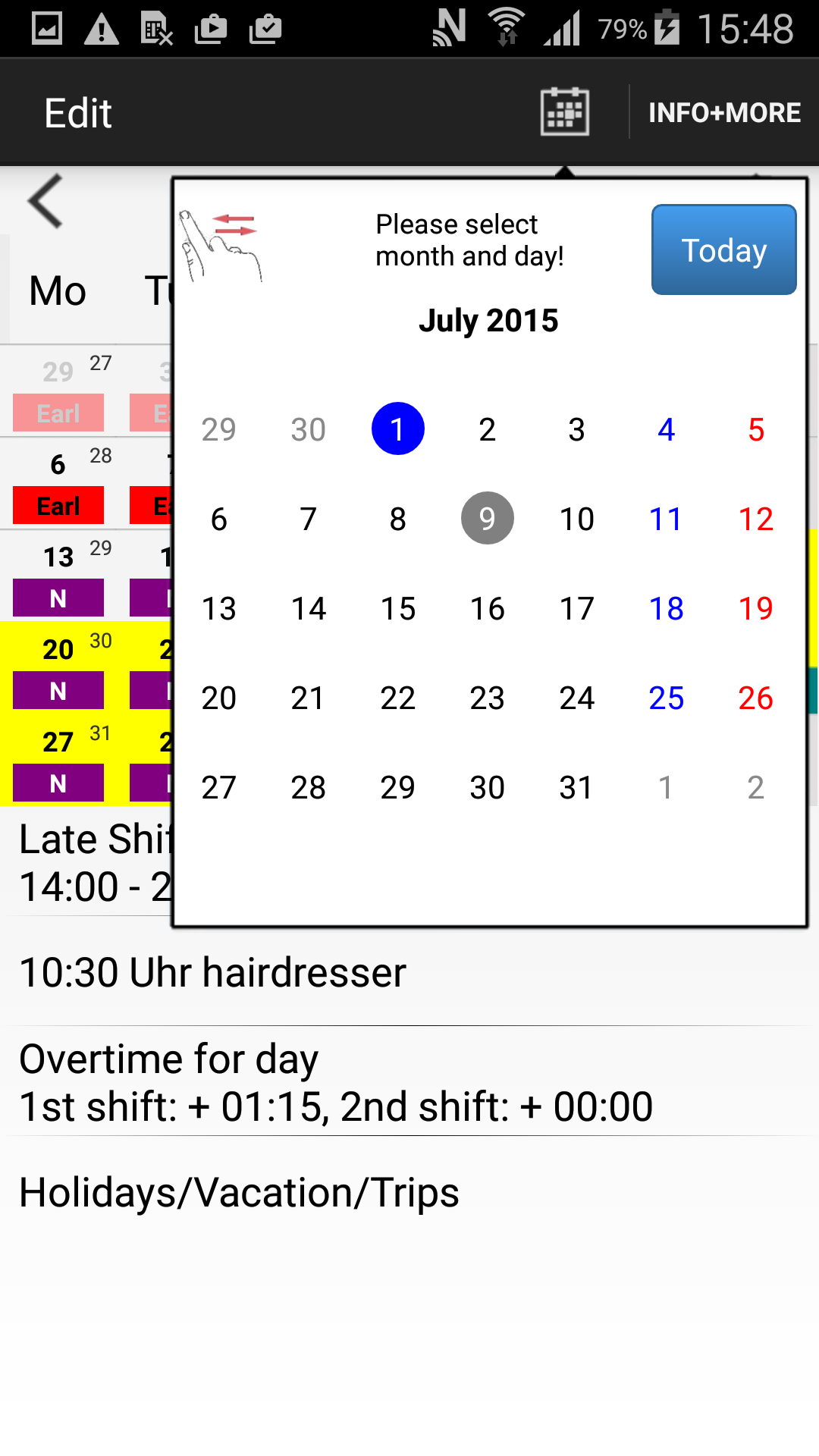Tap the back arrow to return
The height and width of the screenshot is (1456, 819).
pyautogui.click(x=43, y=201)
